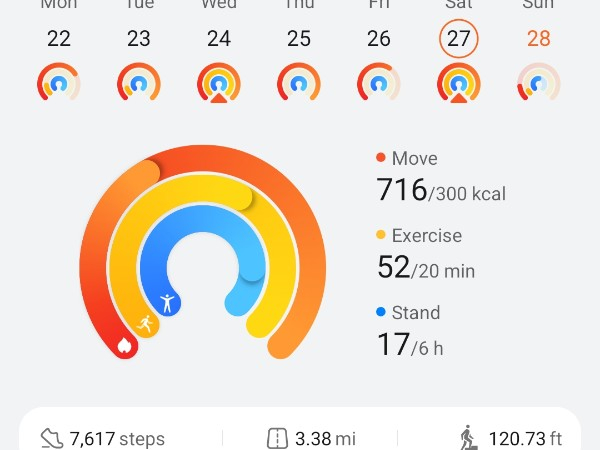Open the 3.38 mi distance stat
The width and height of the screenshot is (600, 450).
tap(311, 438)
